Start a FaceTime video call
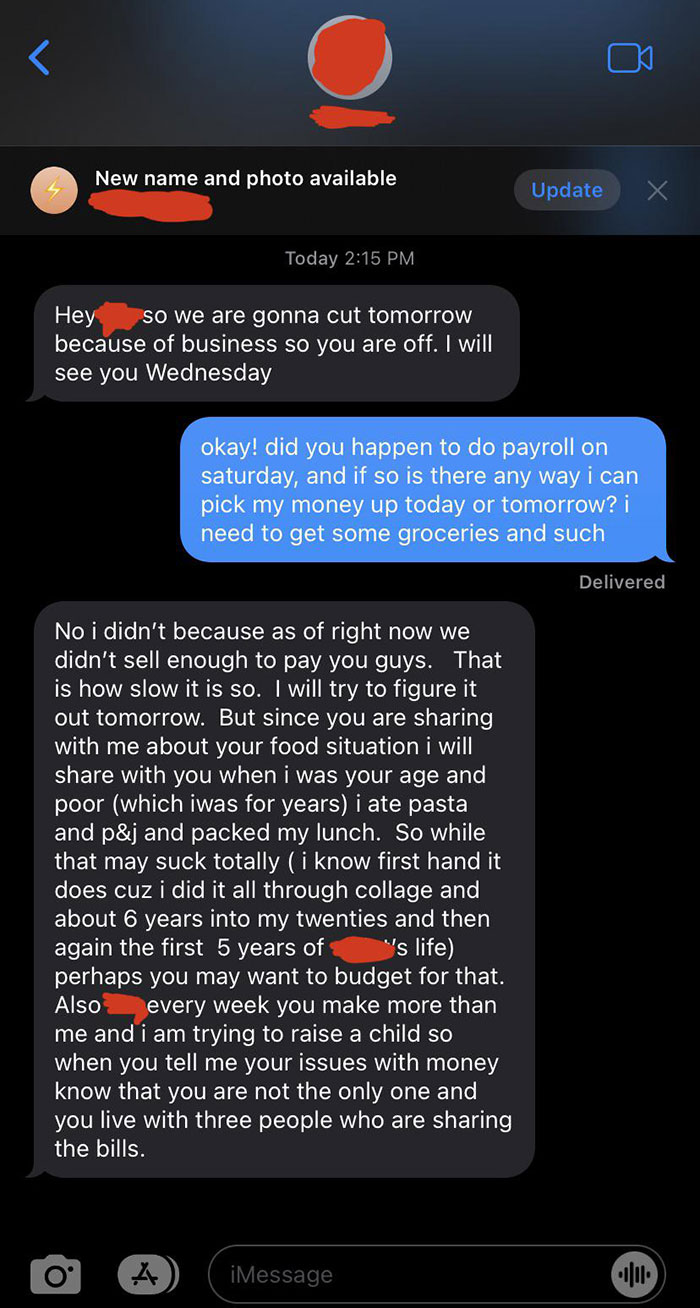The height and width of the screenshot is (1308, 700). [630, 58]
